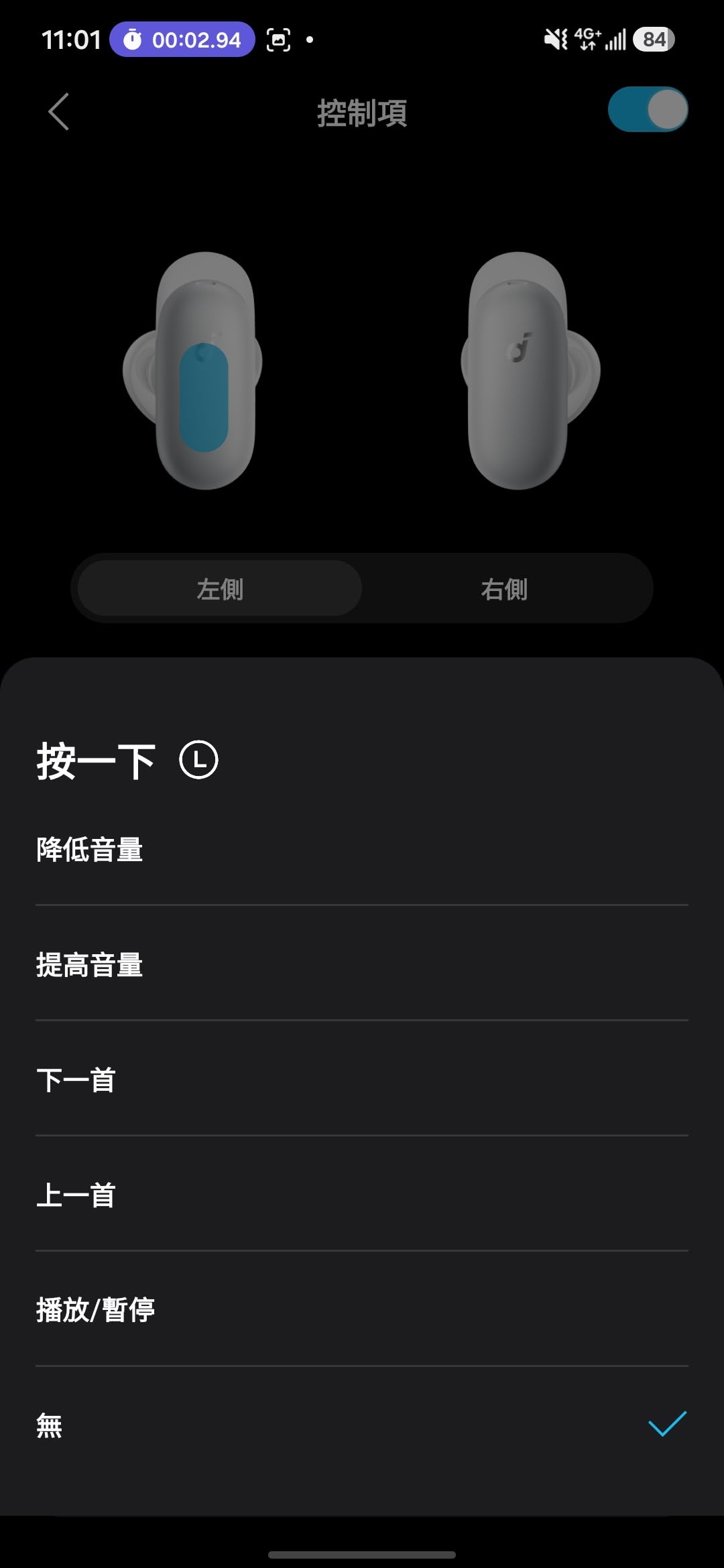Go back using the top-left arrow
Image resolution: width=724 pixels, height=1568 pixels.
click(x=59, y=111)
